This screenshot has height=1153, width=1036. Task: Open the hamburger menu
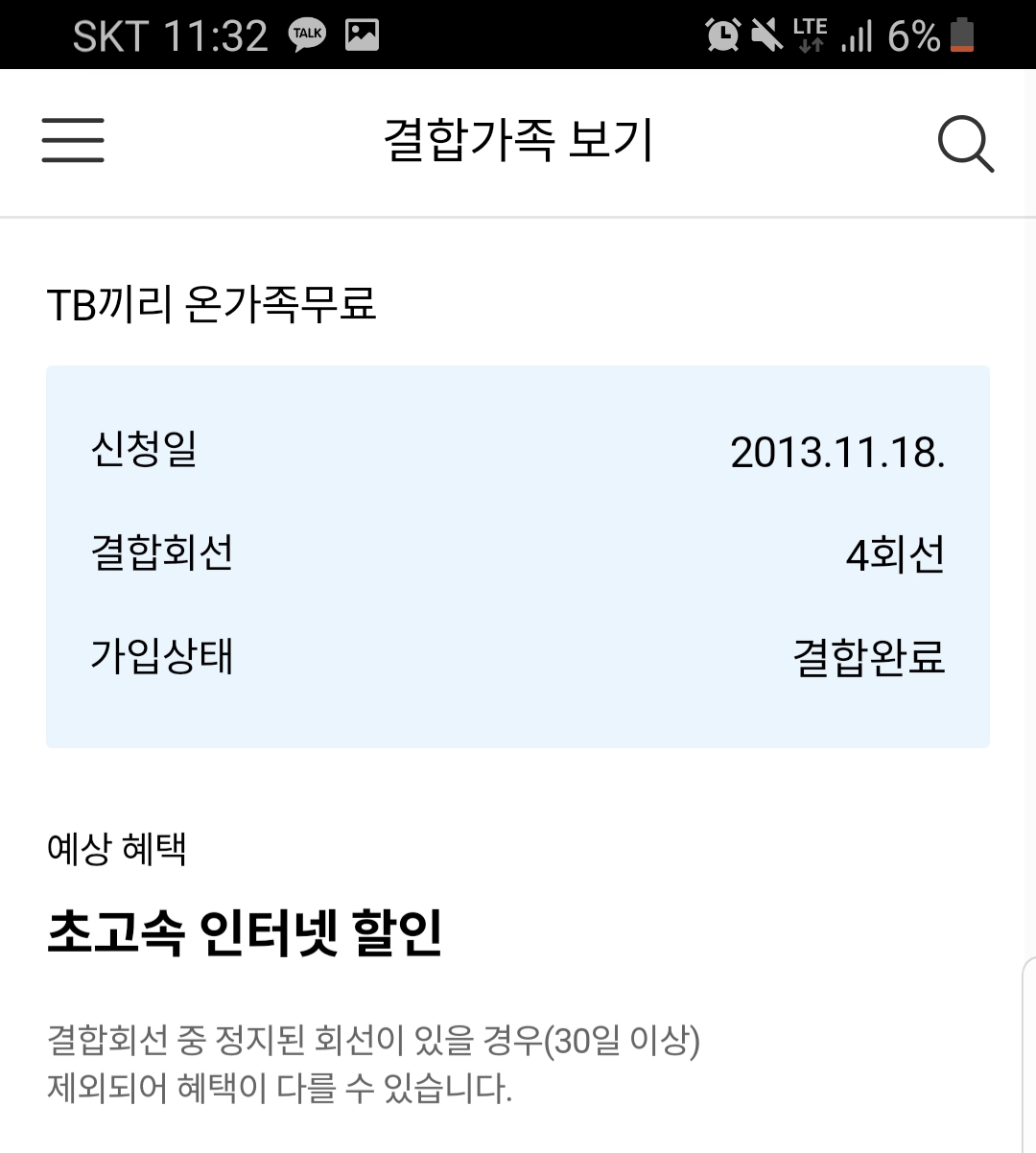pos(73,140)
